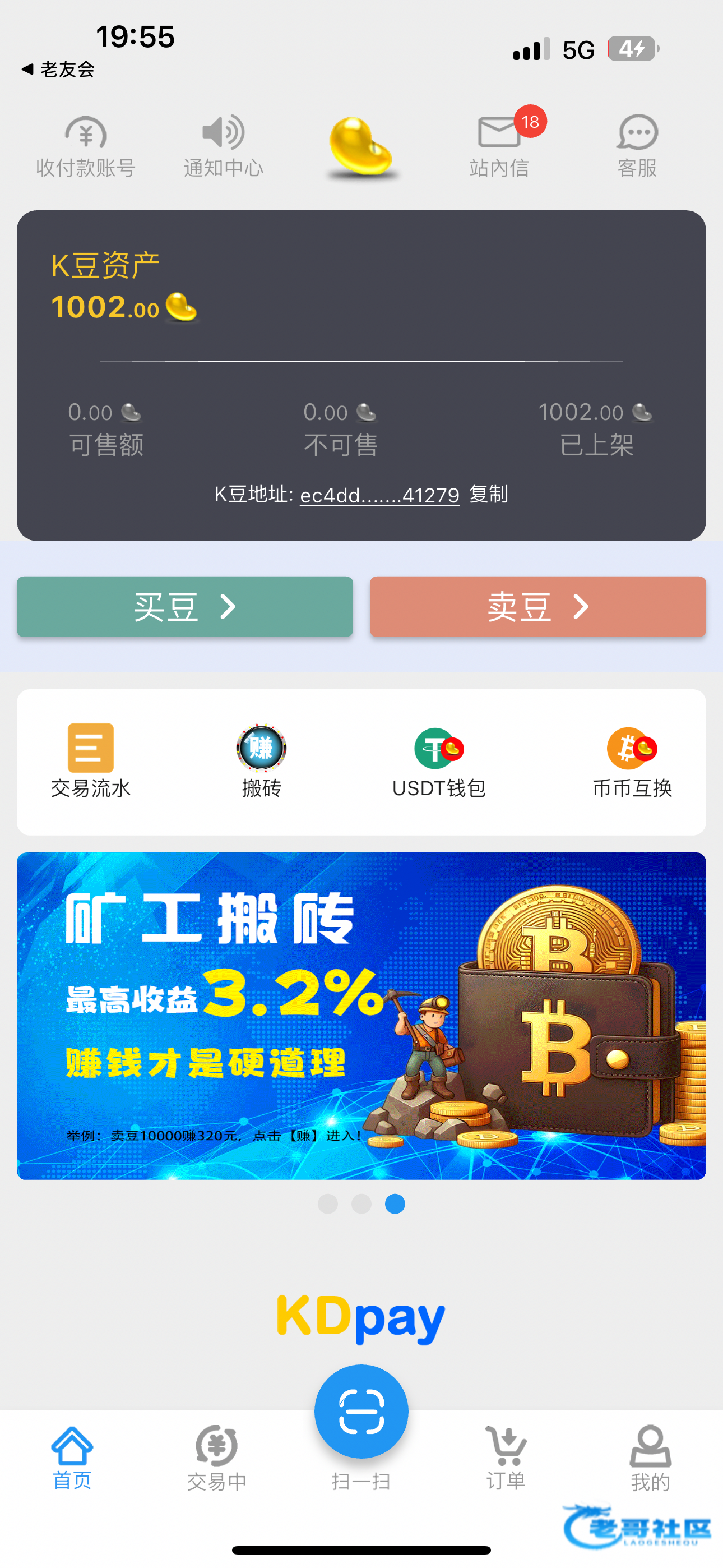Switch to the 交易中 tab
Image resolution: width=723 pixels, height=1568 pixels.
pos(217,1457)
